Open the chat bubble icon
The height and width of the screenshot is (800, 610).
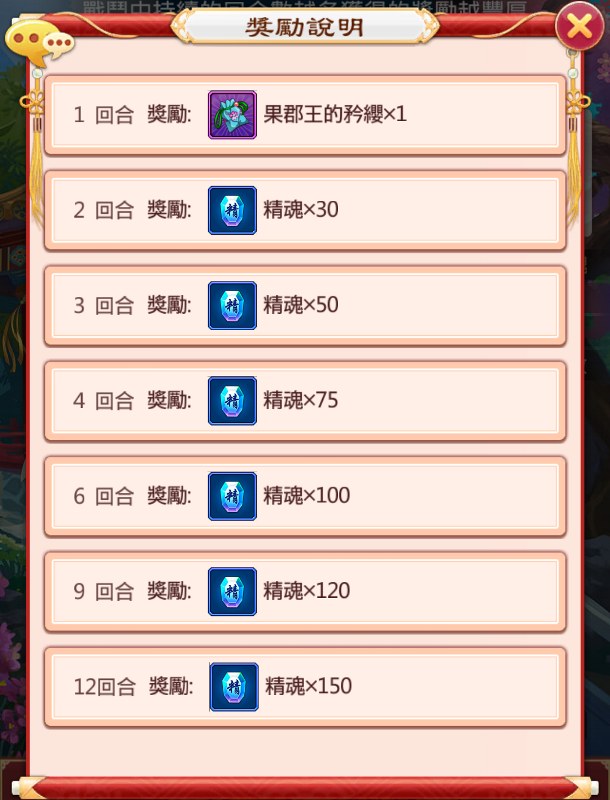pos(38,43)
